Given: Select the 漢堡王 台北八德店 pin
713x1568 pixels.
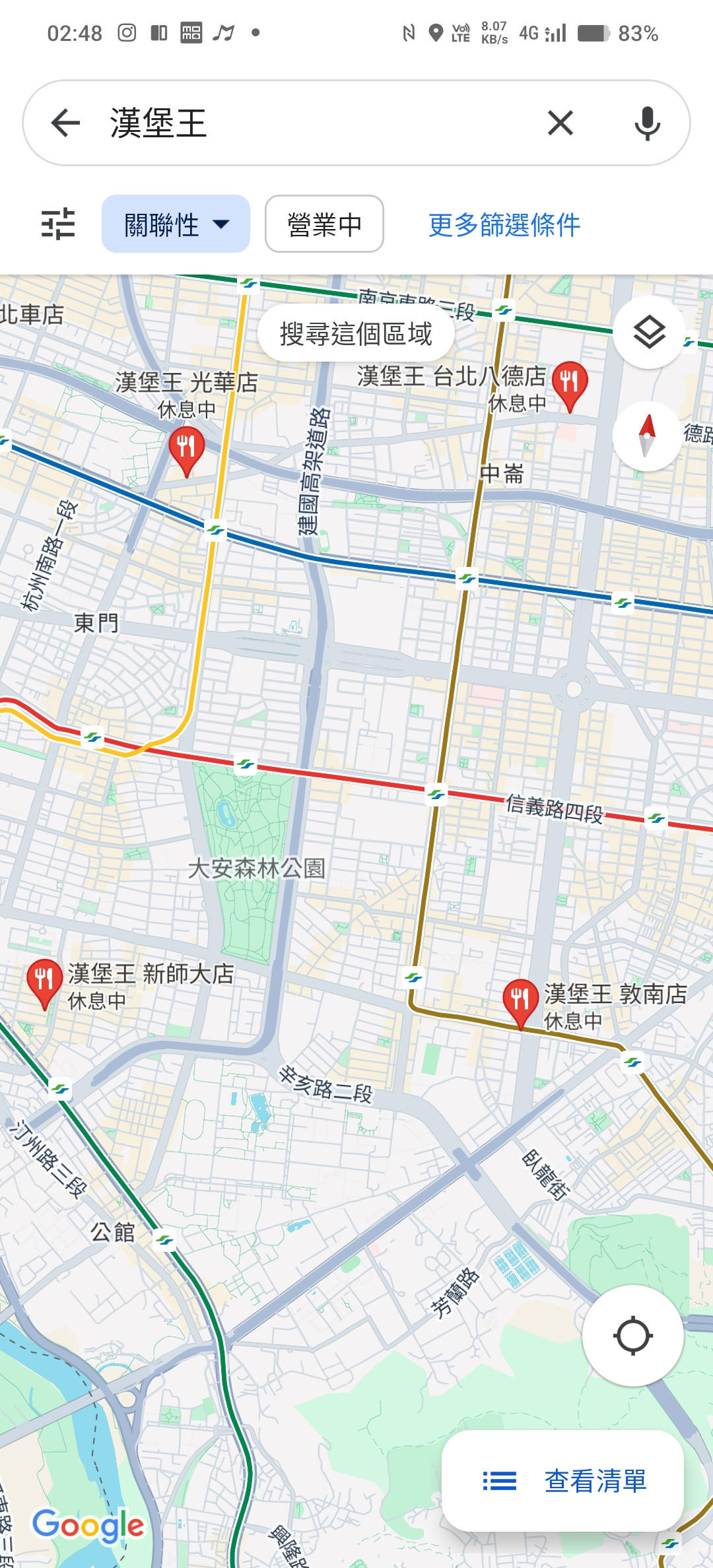Looking at the screenshot, I should tap(569, 383).
